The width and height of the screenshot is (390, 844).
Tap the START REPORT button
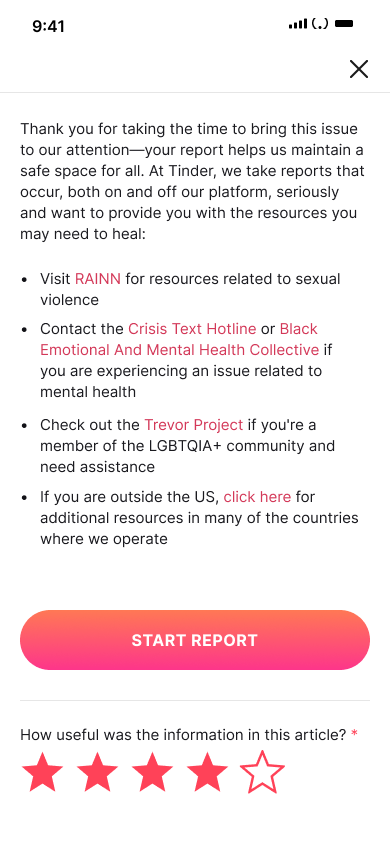[195, 640]
